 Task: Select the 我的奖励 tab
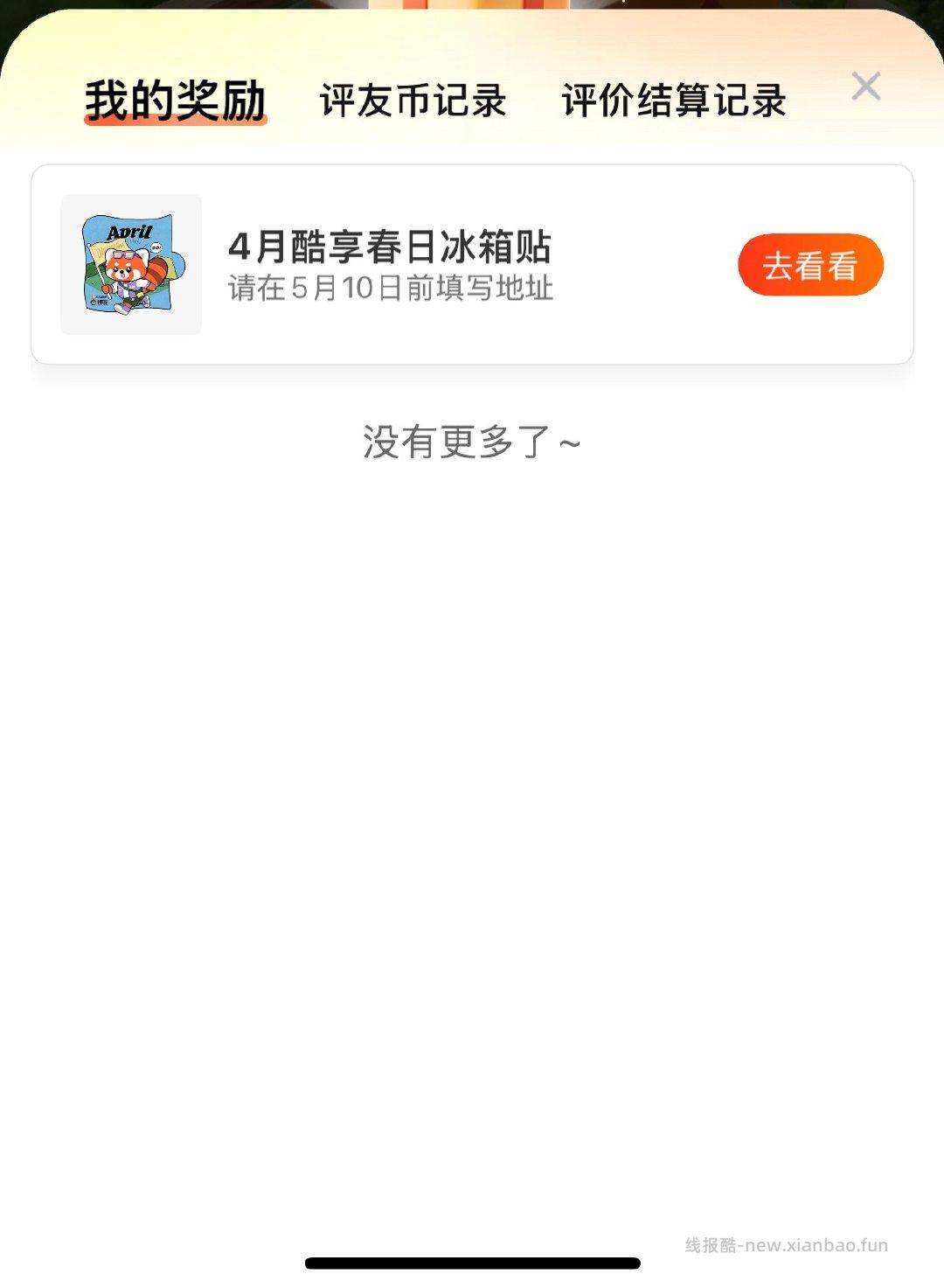(x=176, y=101)
